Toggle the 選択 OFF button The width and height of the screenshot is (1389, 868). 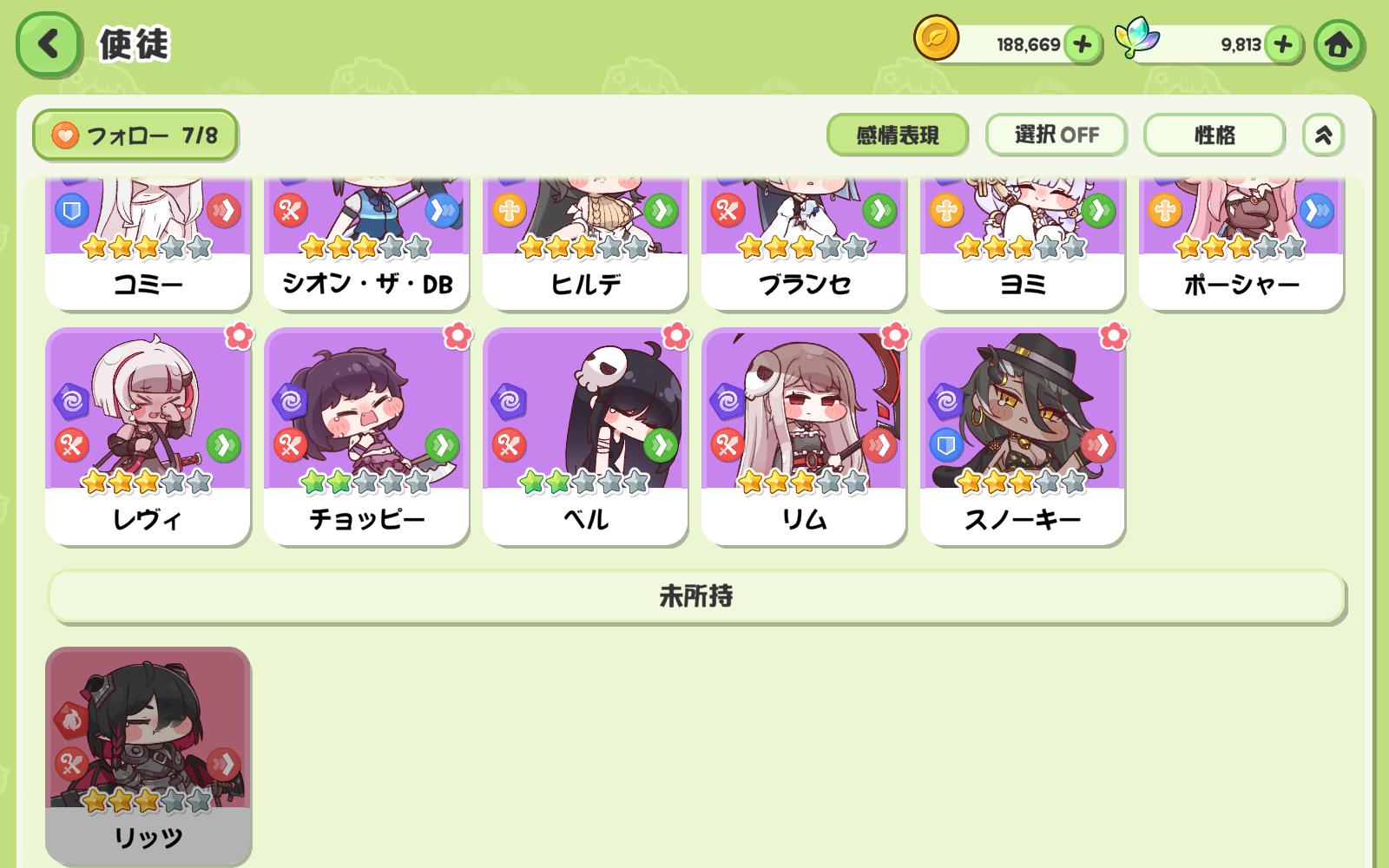[1057, 135]
